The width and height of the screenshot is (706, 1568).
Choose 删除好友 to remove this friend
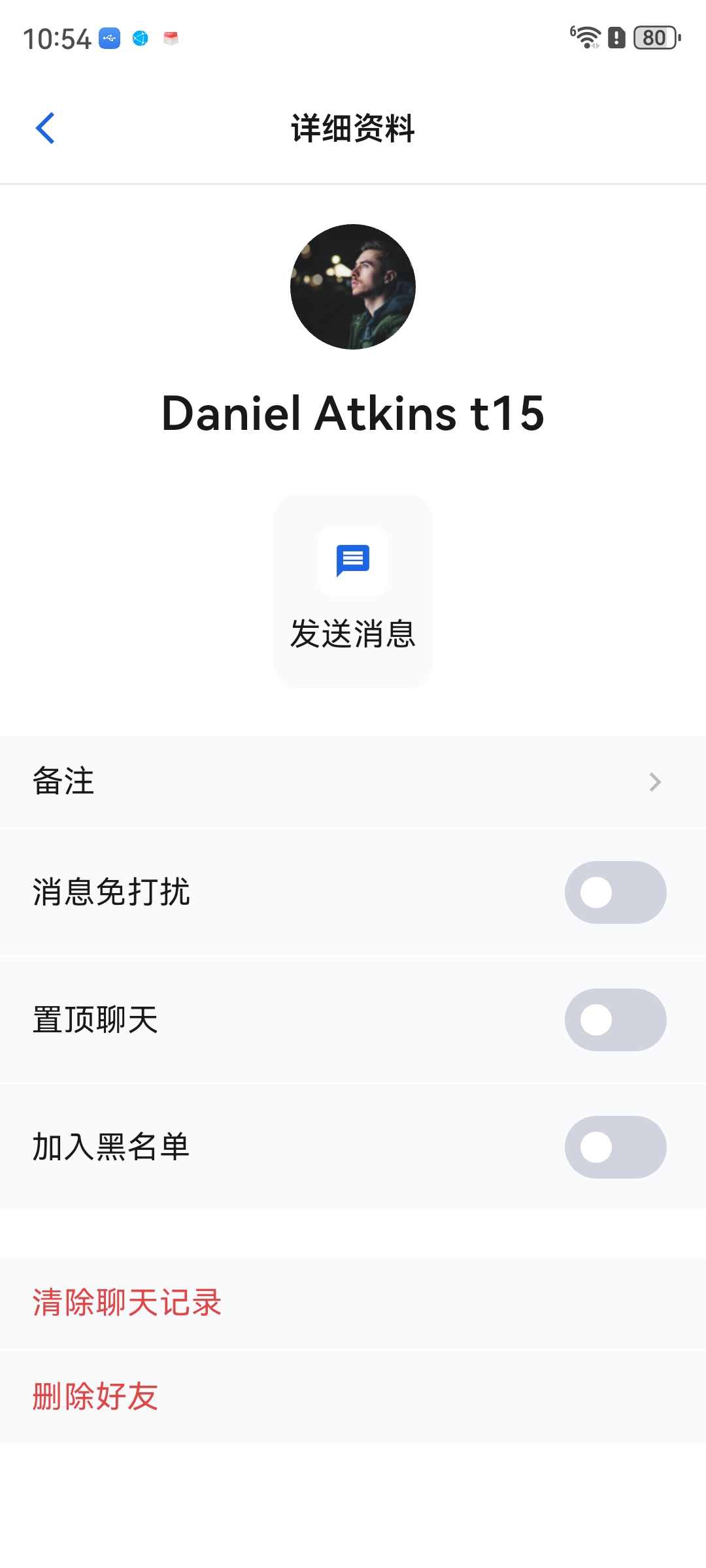pyautogui.click(x=95, y=1397)
